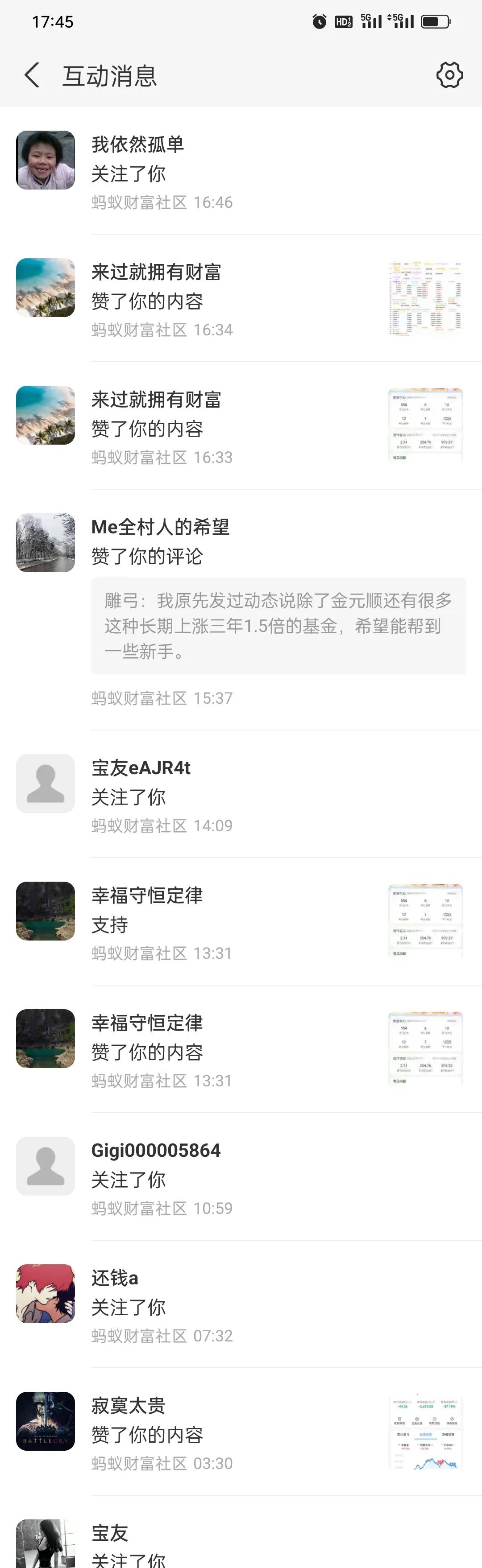The width and height of the screenshot is (482, 1568).
Task: Open the quoted comment from 雕弓
Action: 278,626
